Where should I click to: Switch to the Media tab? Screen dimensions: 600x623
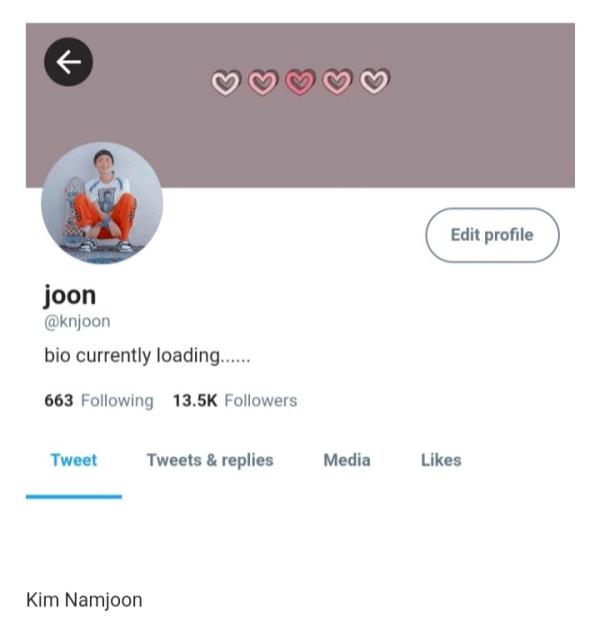(347, 460)
